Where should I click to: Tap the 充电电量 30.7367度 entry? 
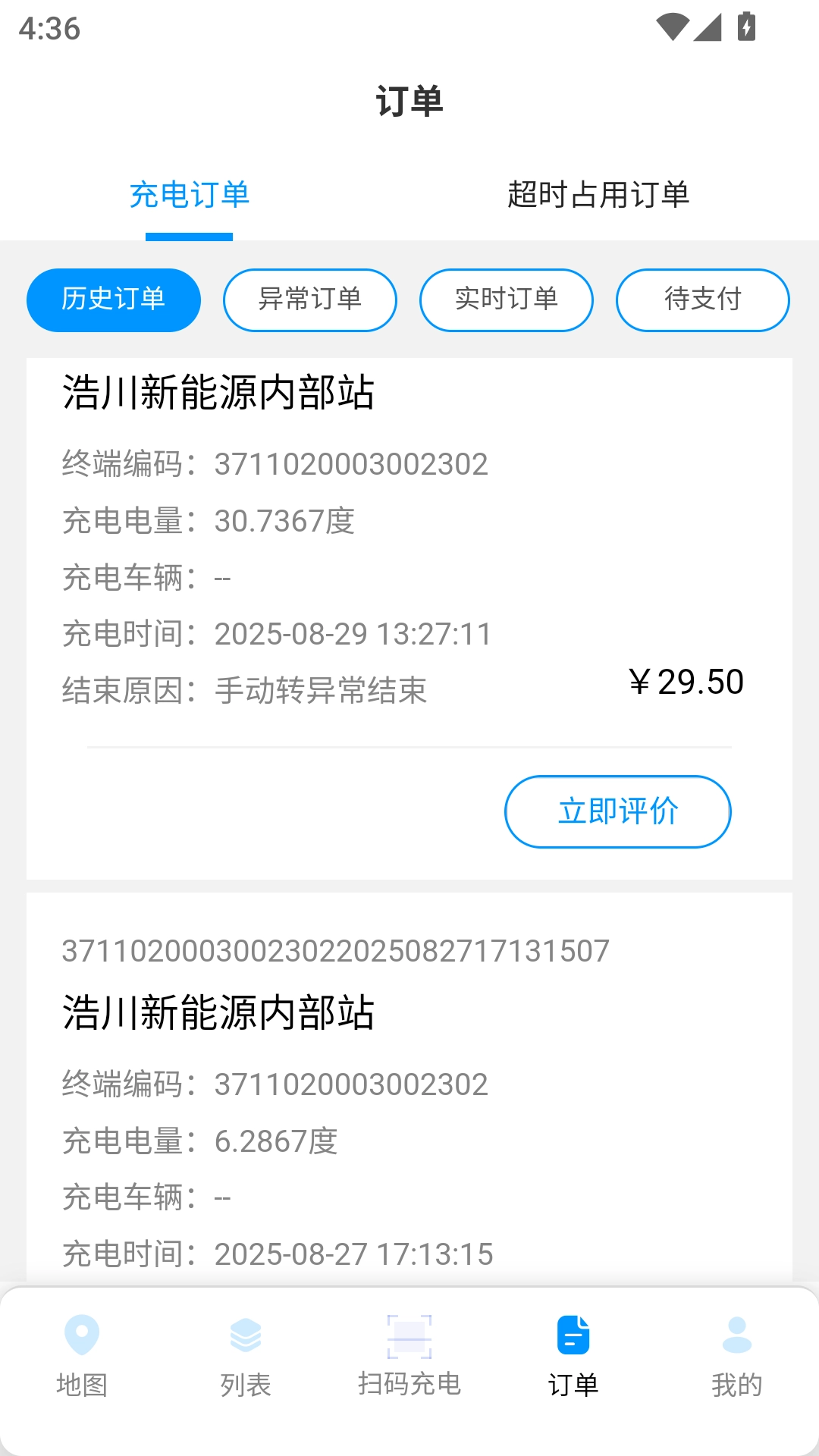click(x=209, y=521)
